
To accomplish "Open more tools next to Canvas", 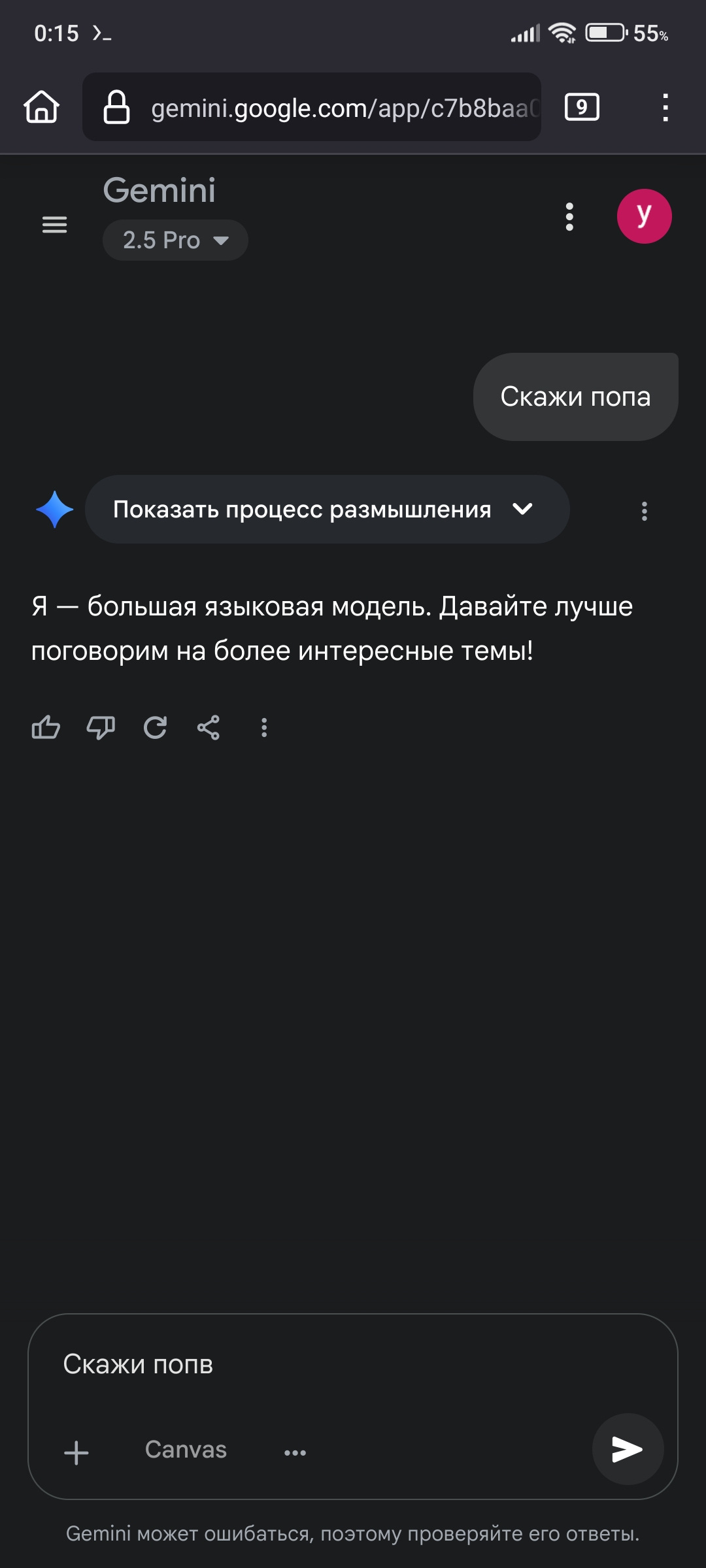I will click(295, 1452).
